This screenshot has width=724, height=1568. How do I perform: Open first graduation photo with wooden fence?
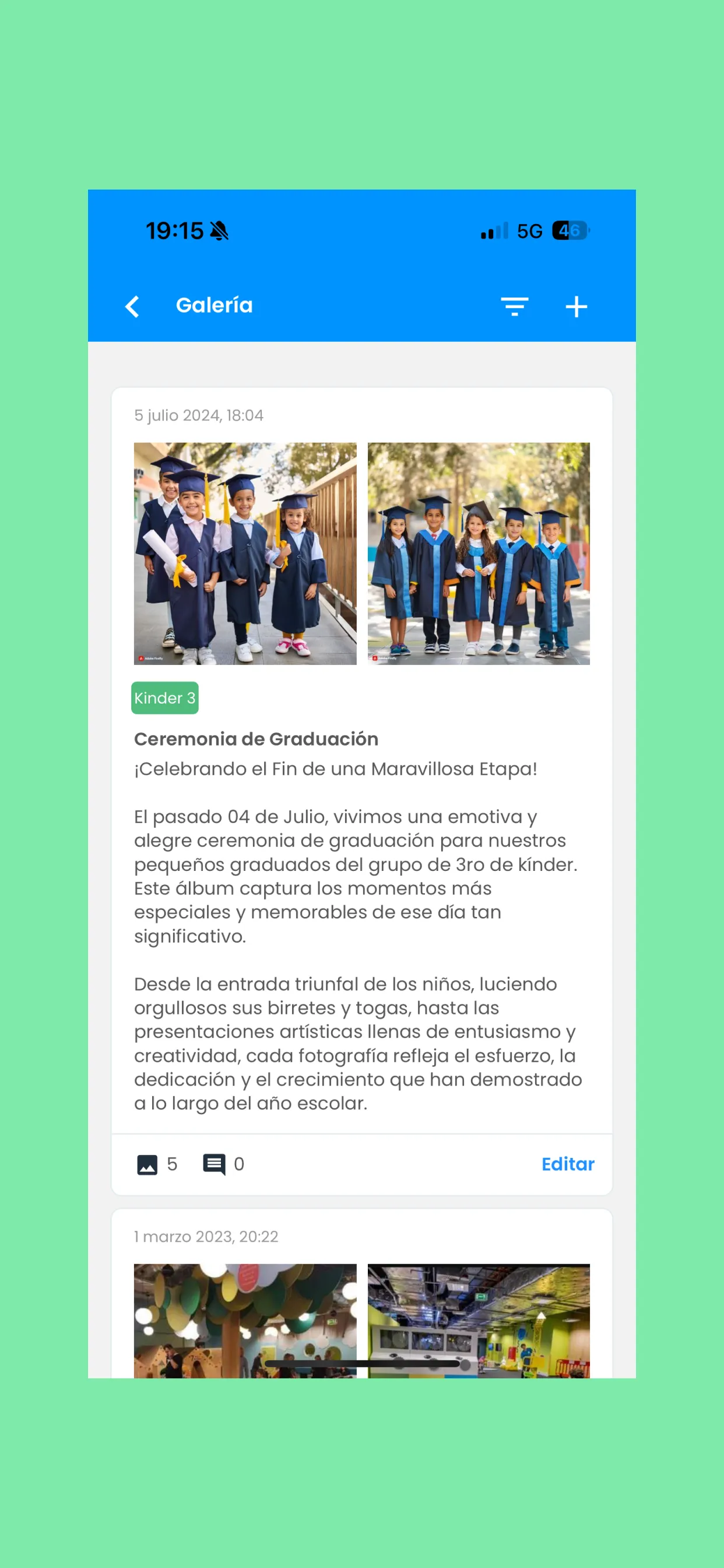pyautogui.click(x=245, y=554)
